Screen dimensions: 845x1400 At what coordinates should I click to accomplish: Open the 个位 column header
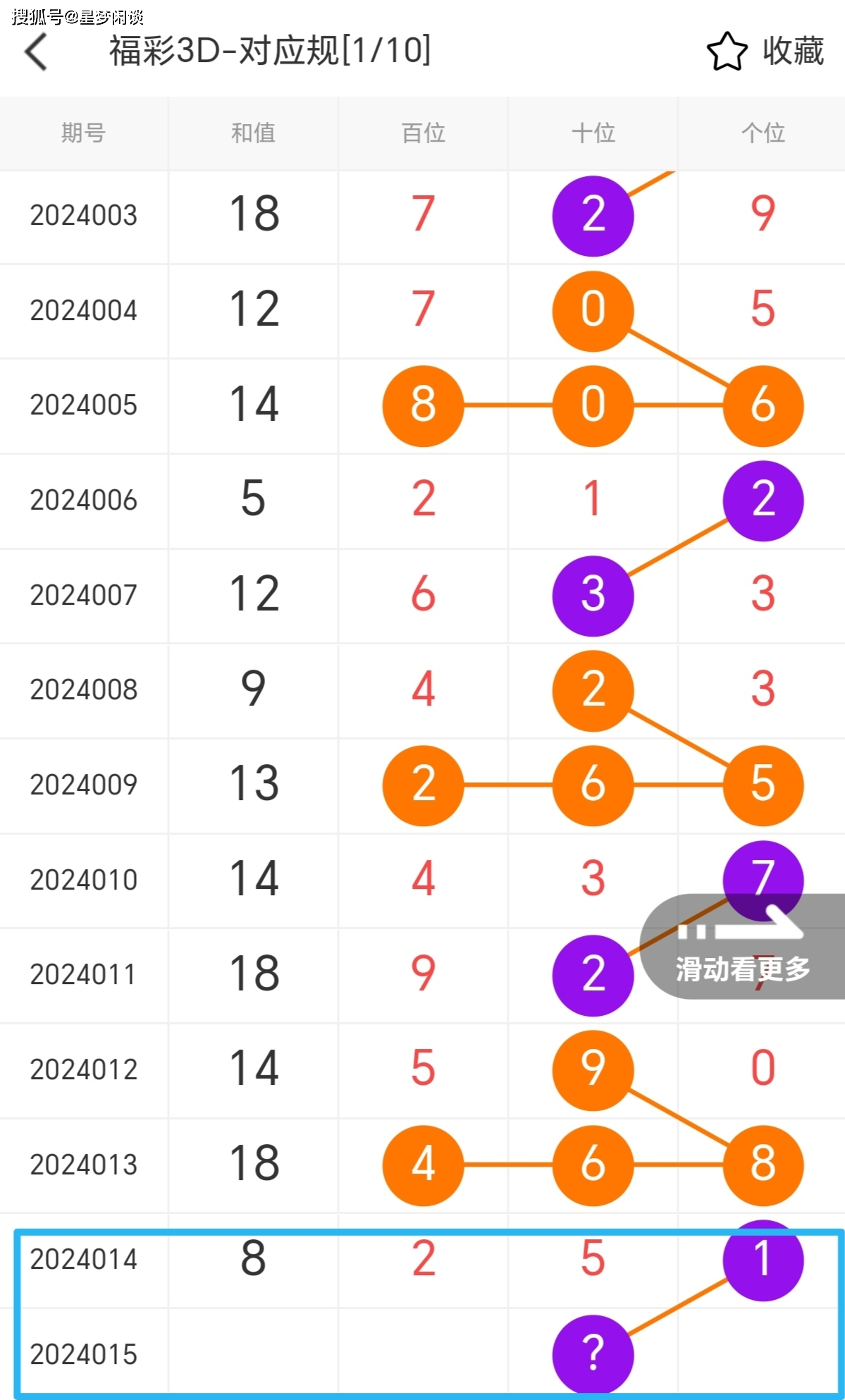762,133
